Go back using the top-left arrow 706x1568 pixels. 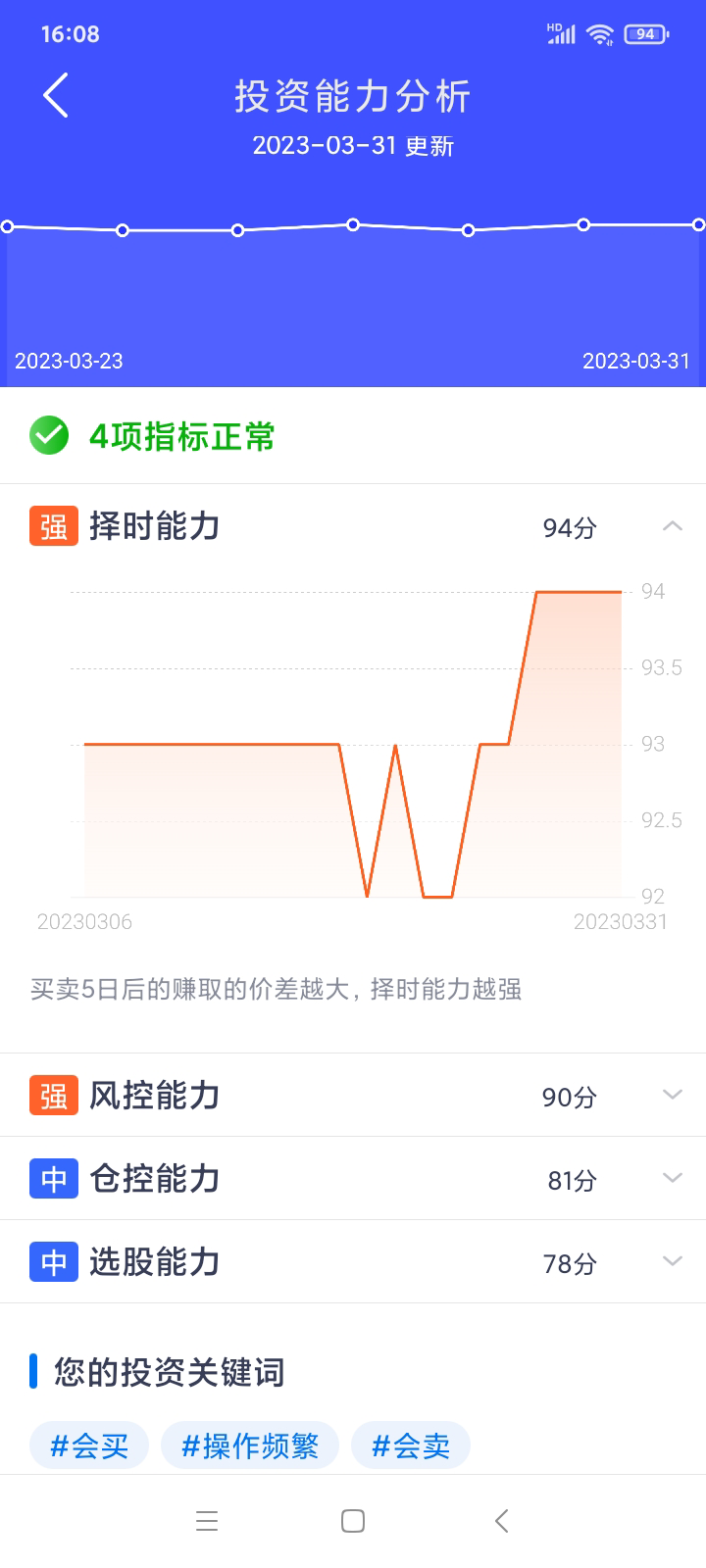[56, 96]
